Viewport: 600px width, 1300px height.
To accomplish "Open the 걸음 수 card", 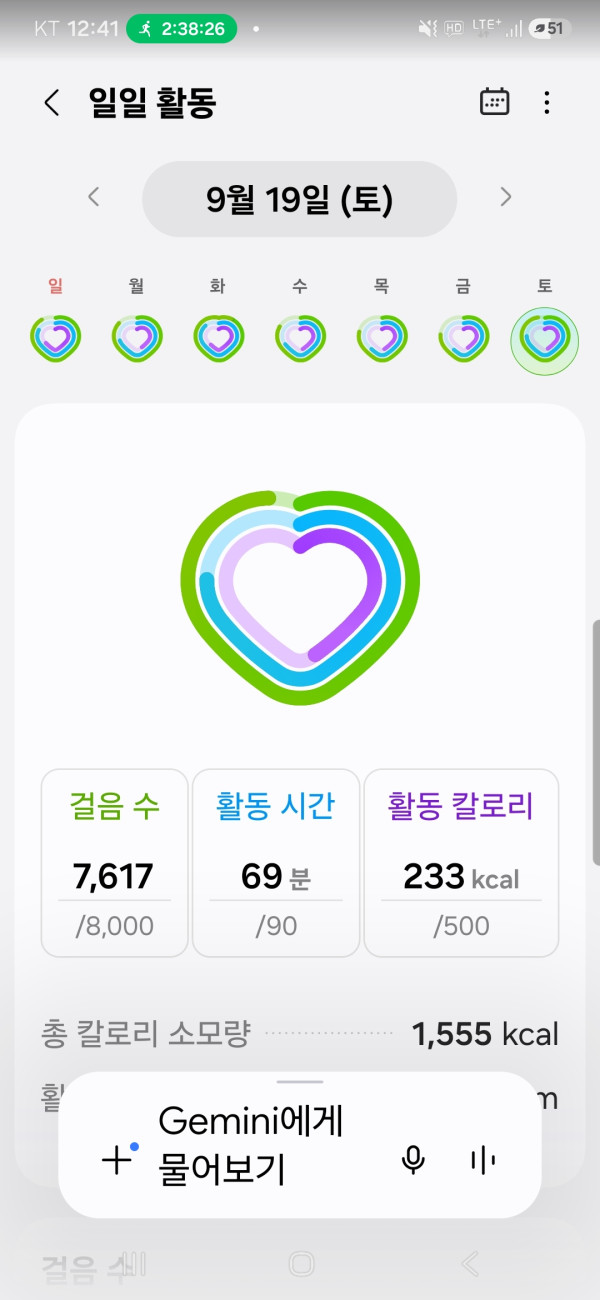I will pos(114,863).
